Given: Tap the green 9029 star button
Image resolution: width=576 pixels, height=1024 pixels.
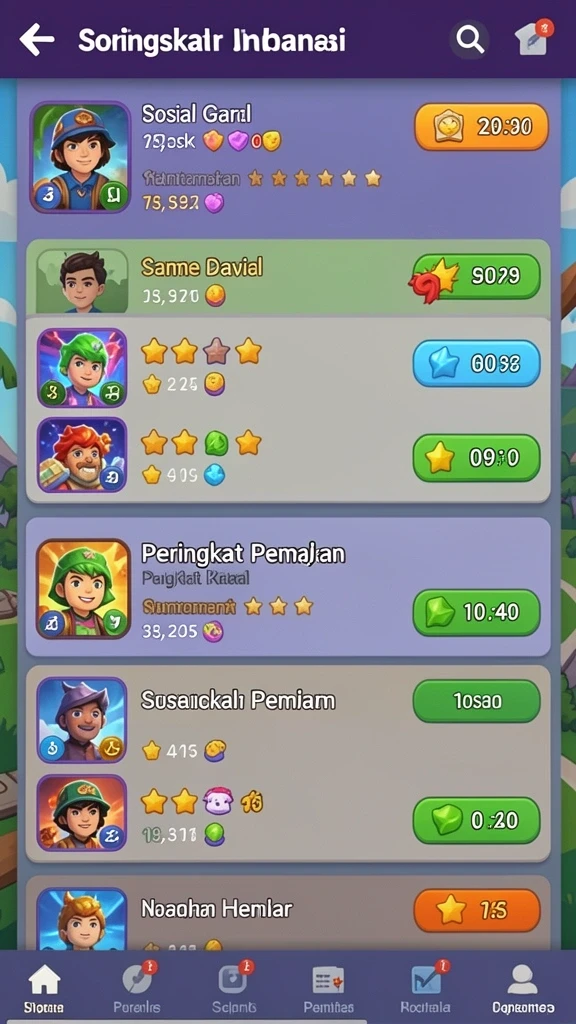Looking at the screenshot, I should tap(477, 276).
